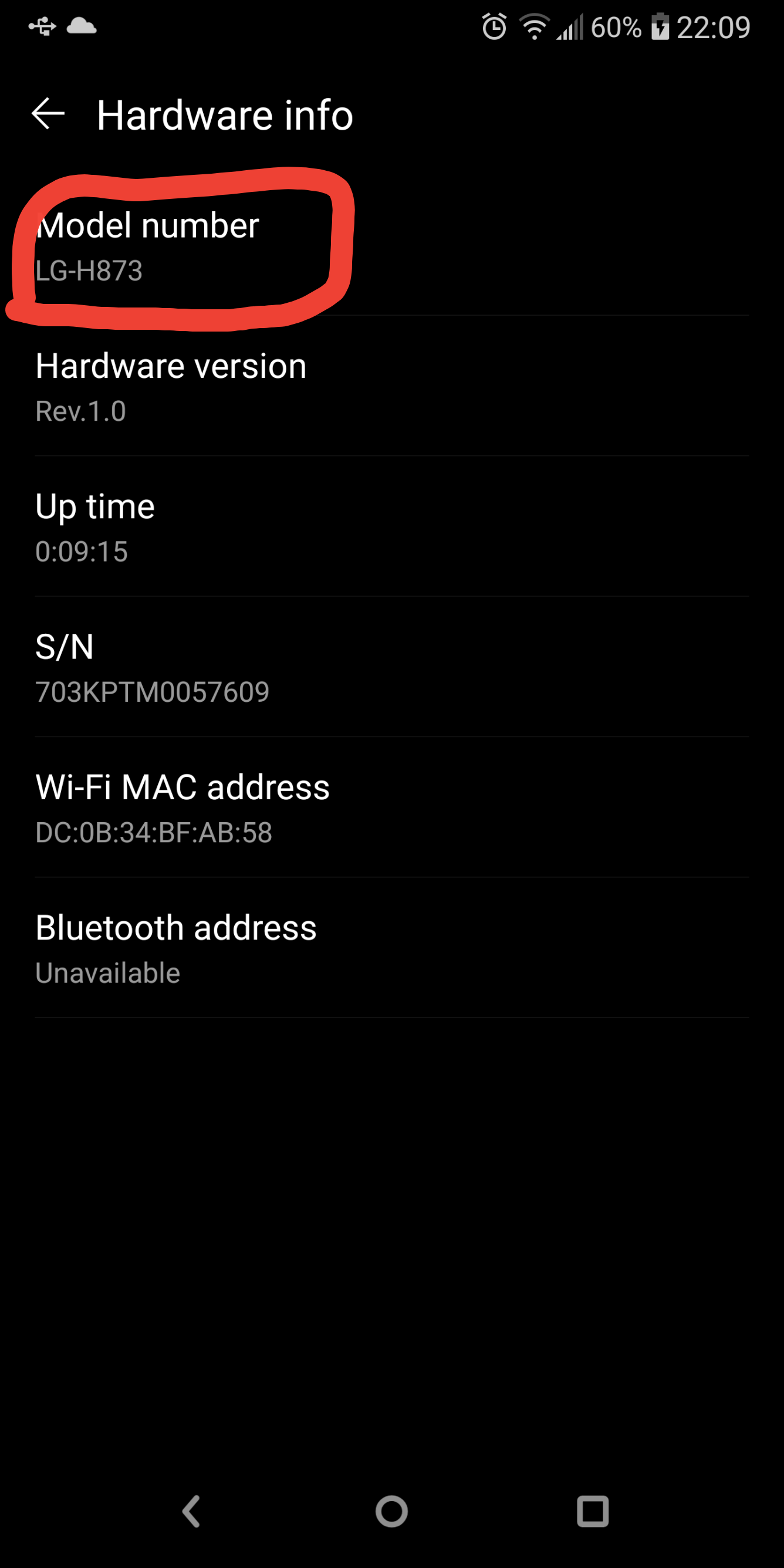The image size is (784, 1568).
Task: Tap the Wi-Fi MAC address row
Action: pos(392,807)
